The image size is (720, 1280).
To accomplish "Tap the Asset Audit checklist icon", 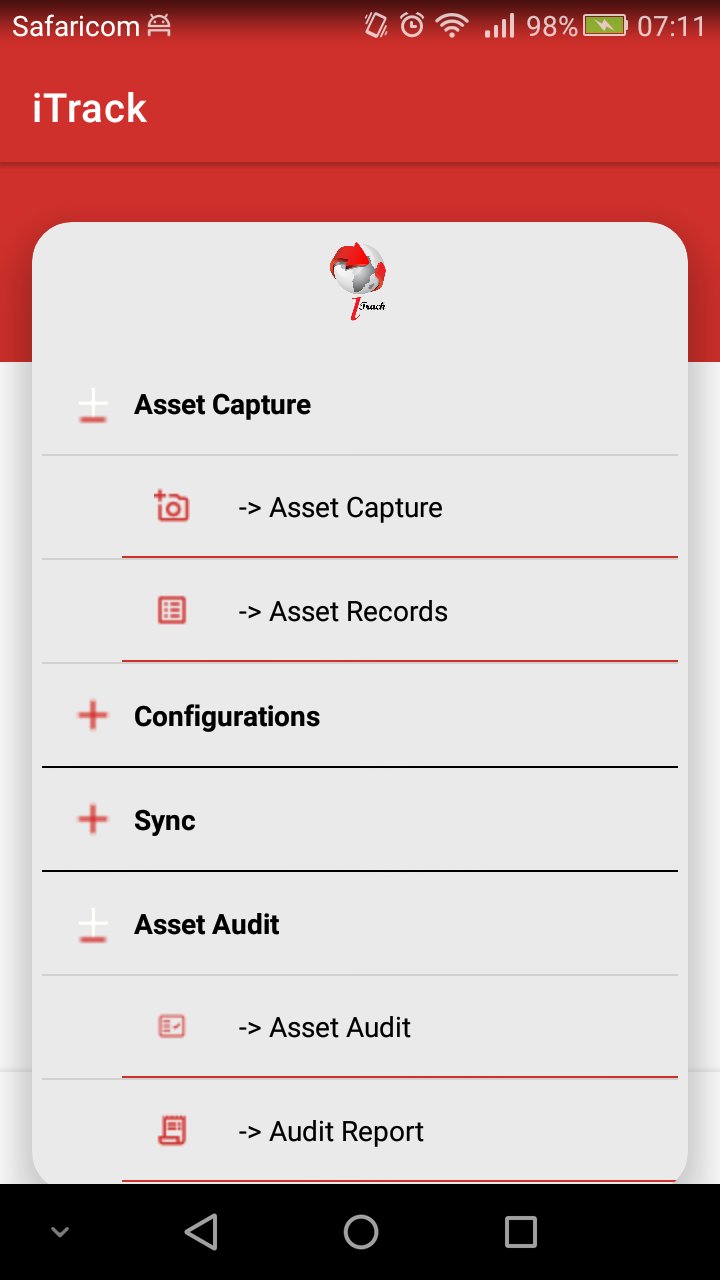I will pyautogui.click(x=171, y=1026).
